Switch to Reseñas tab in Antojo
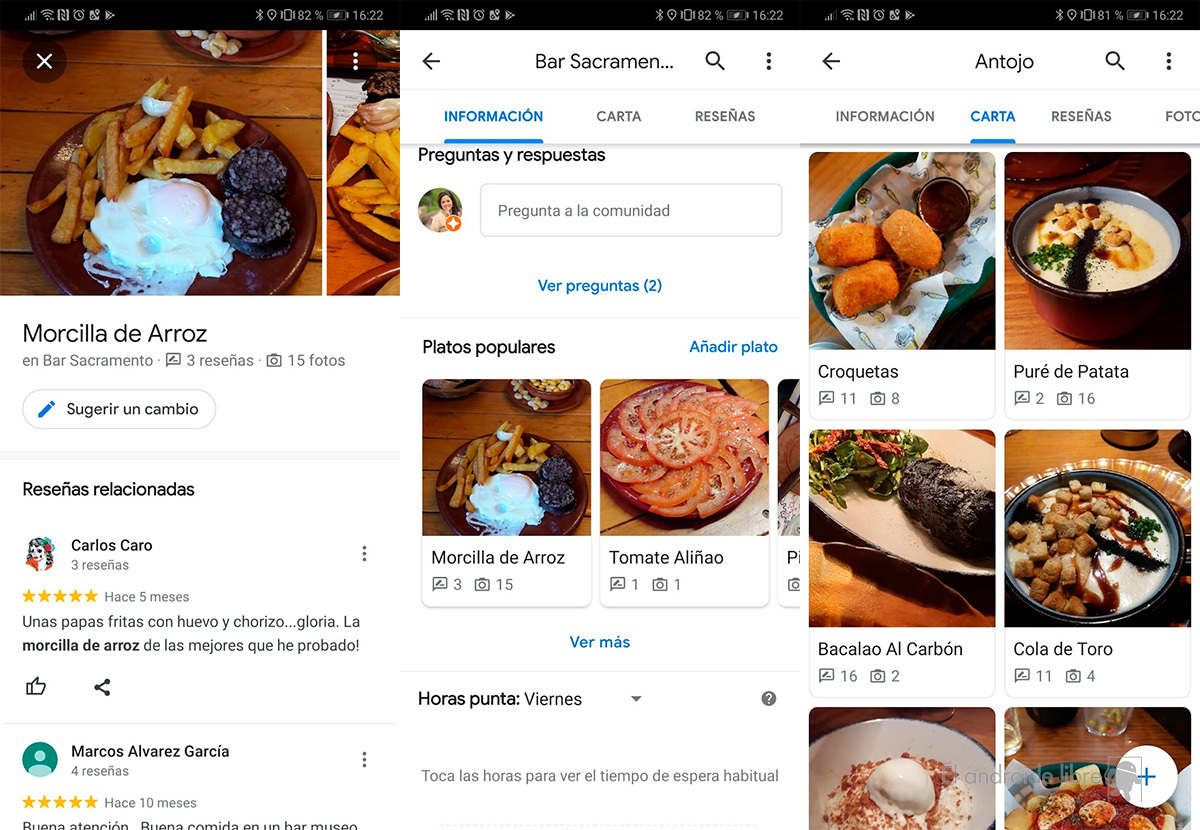This screenshot has width=1200, height=830. click(x=1081, y=116)
